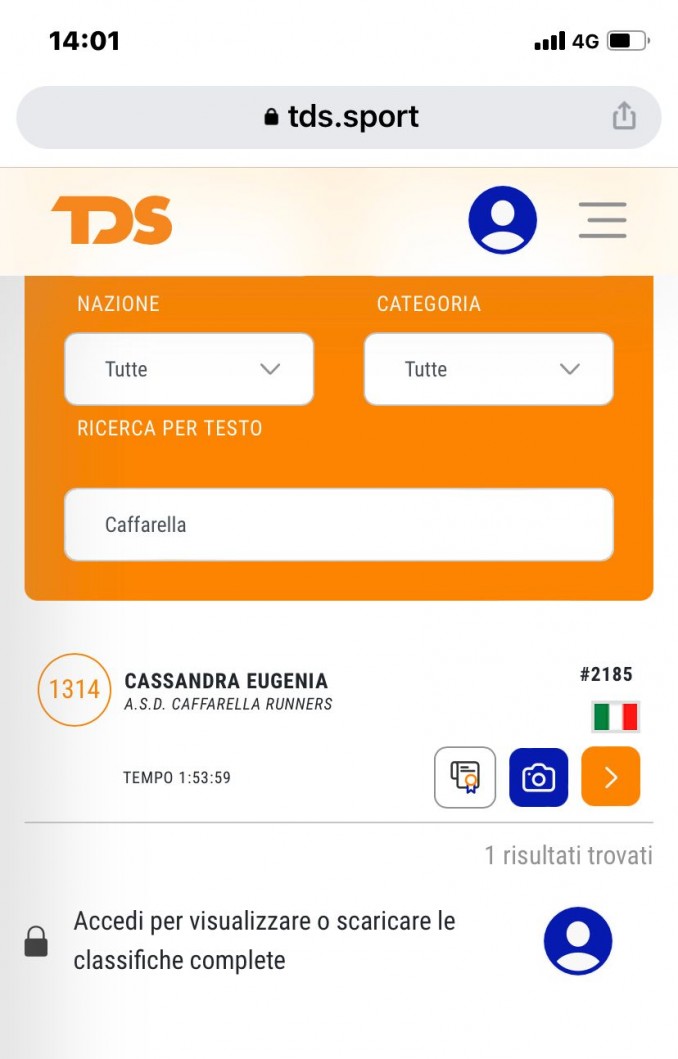Viewport: 678px width, 1059px height.
Task: Go to the TDS home logo
Action: tap(112, 220)
